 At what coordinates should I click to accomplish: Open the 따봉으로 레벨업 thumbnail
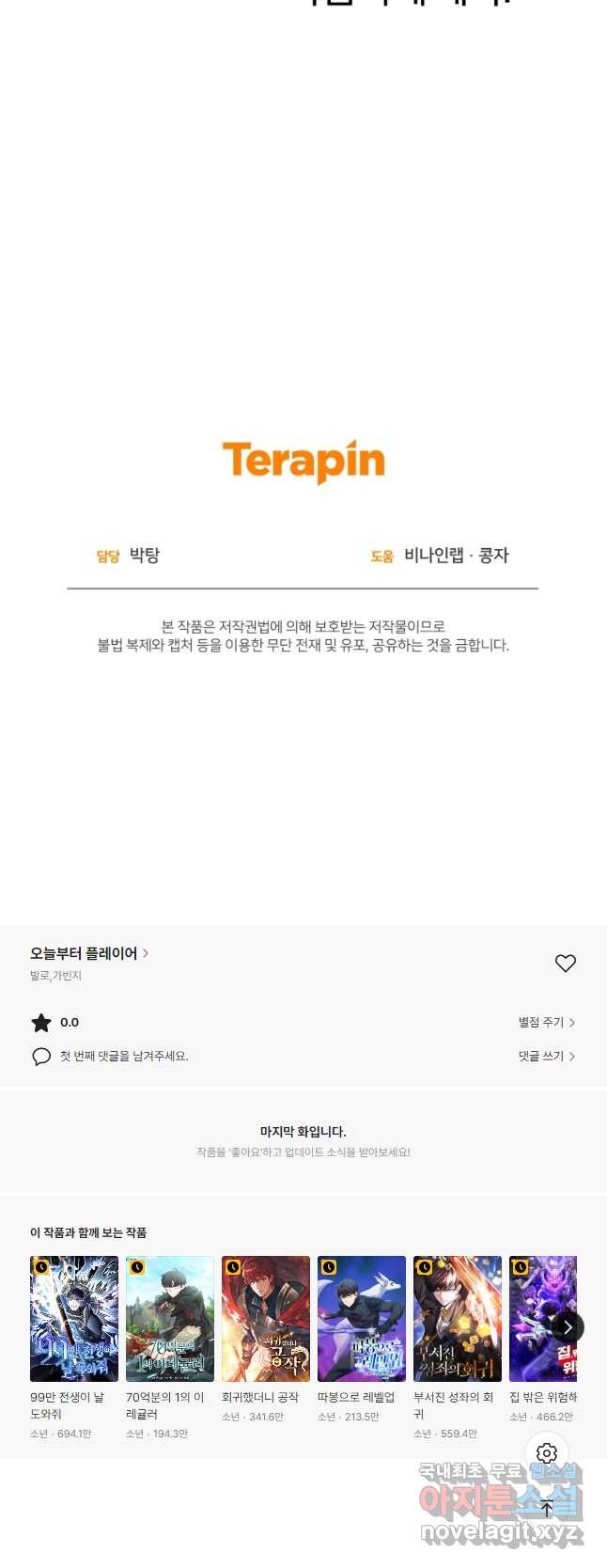coord(362,1318)
